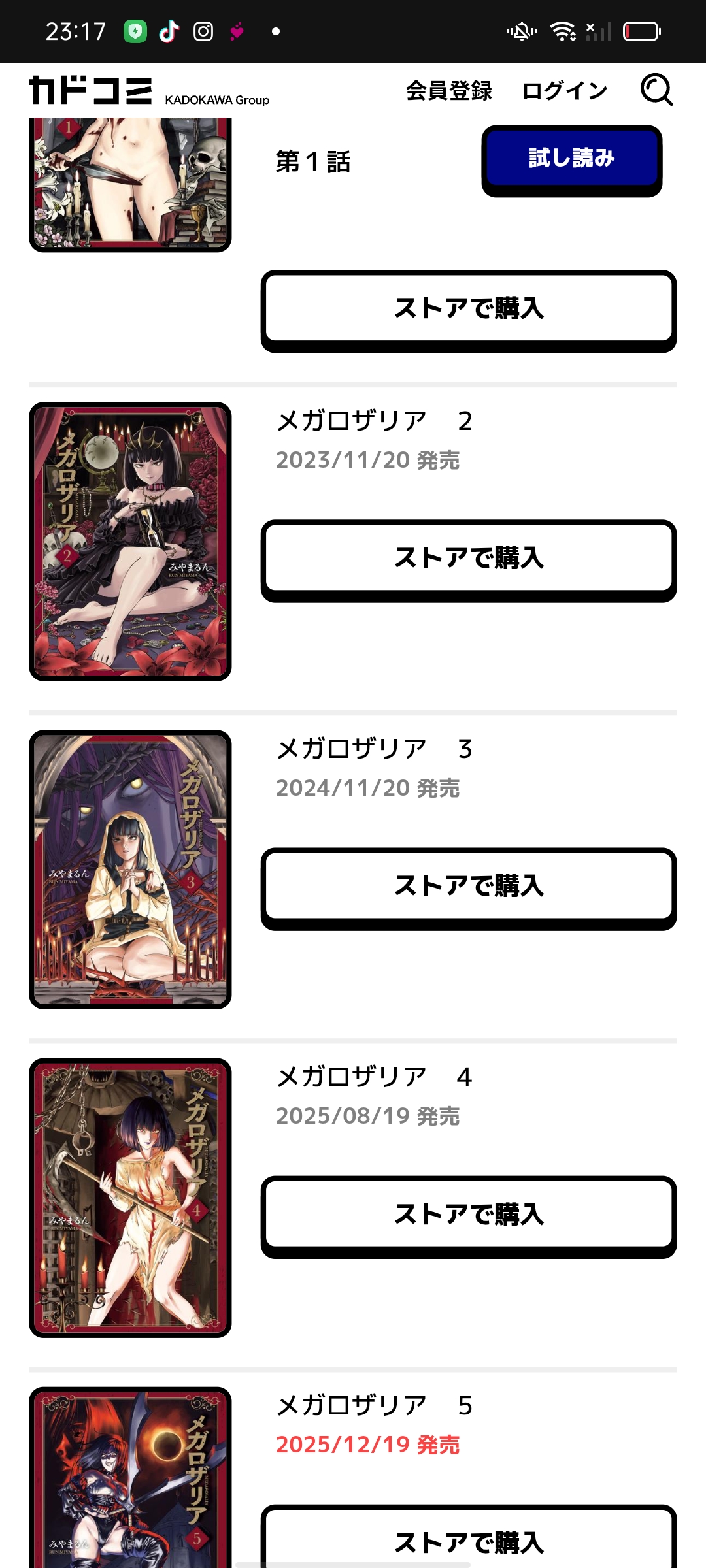Viewport: 706px width, 1568px height.
Task: Open the search magnifier icon
Action: point(656,90)
